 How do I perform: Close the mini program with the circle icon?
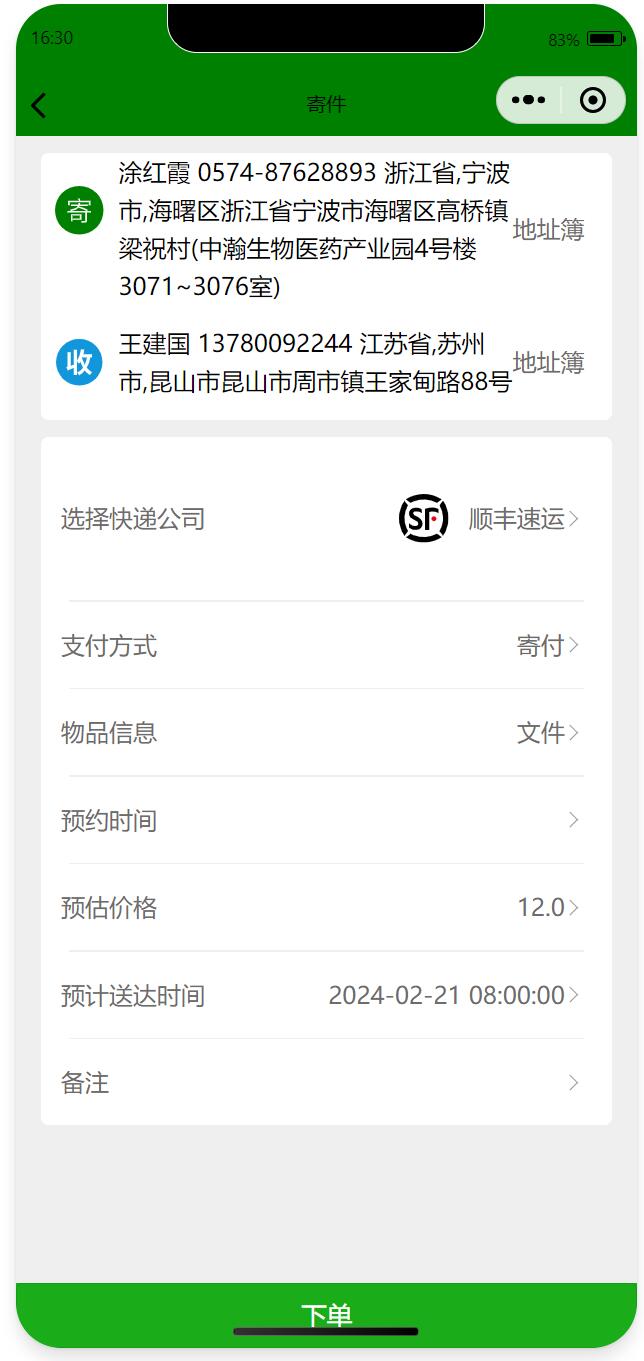(593, 100)
